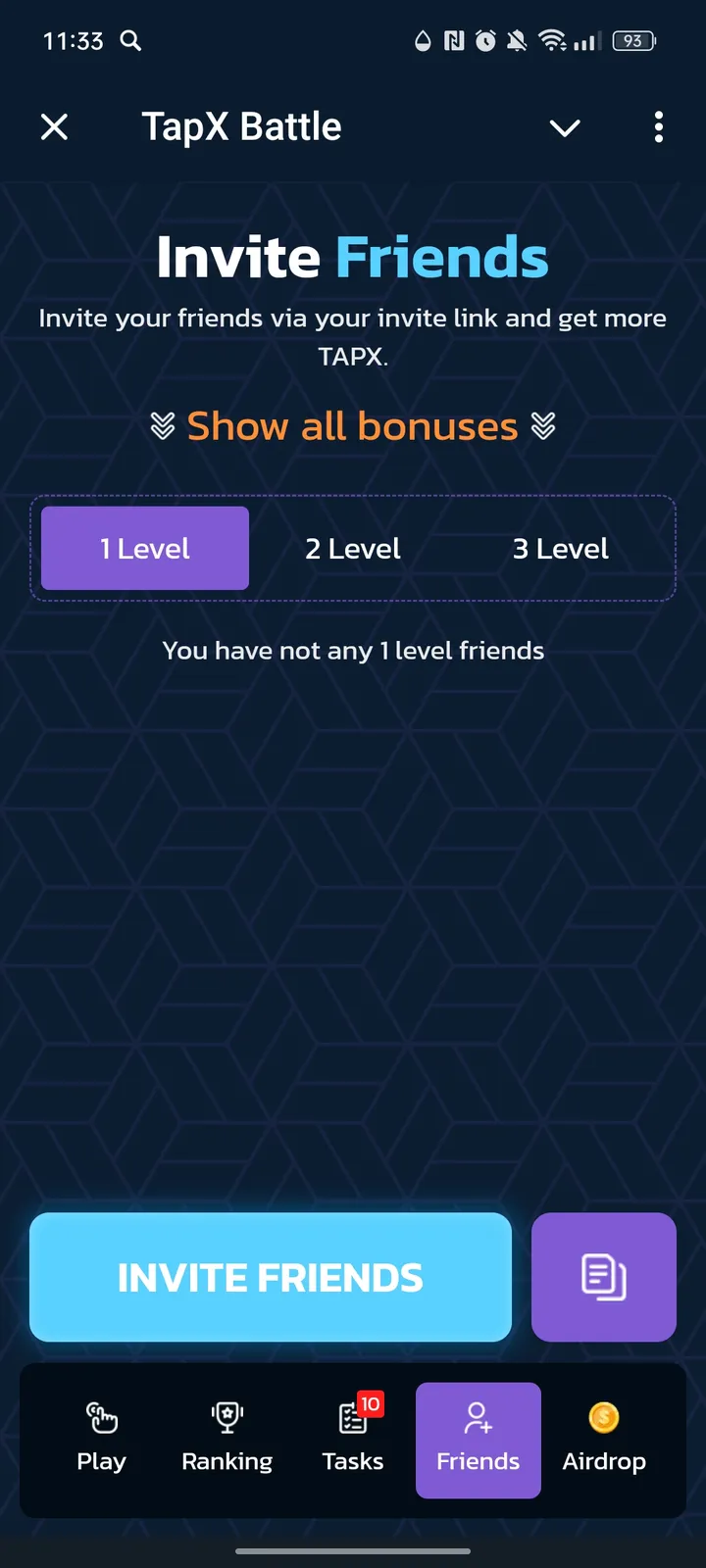Open the three-dot menu
The width and height of the screenshot is (706, 1568).
point(659,127)
